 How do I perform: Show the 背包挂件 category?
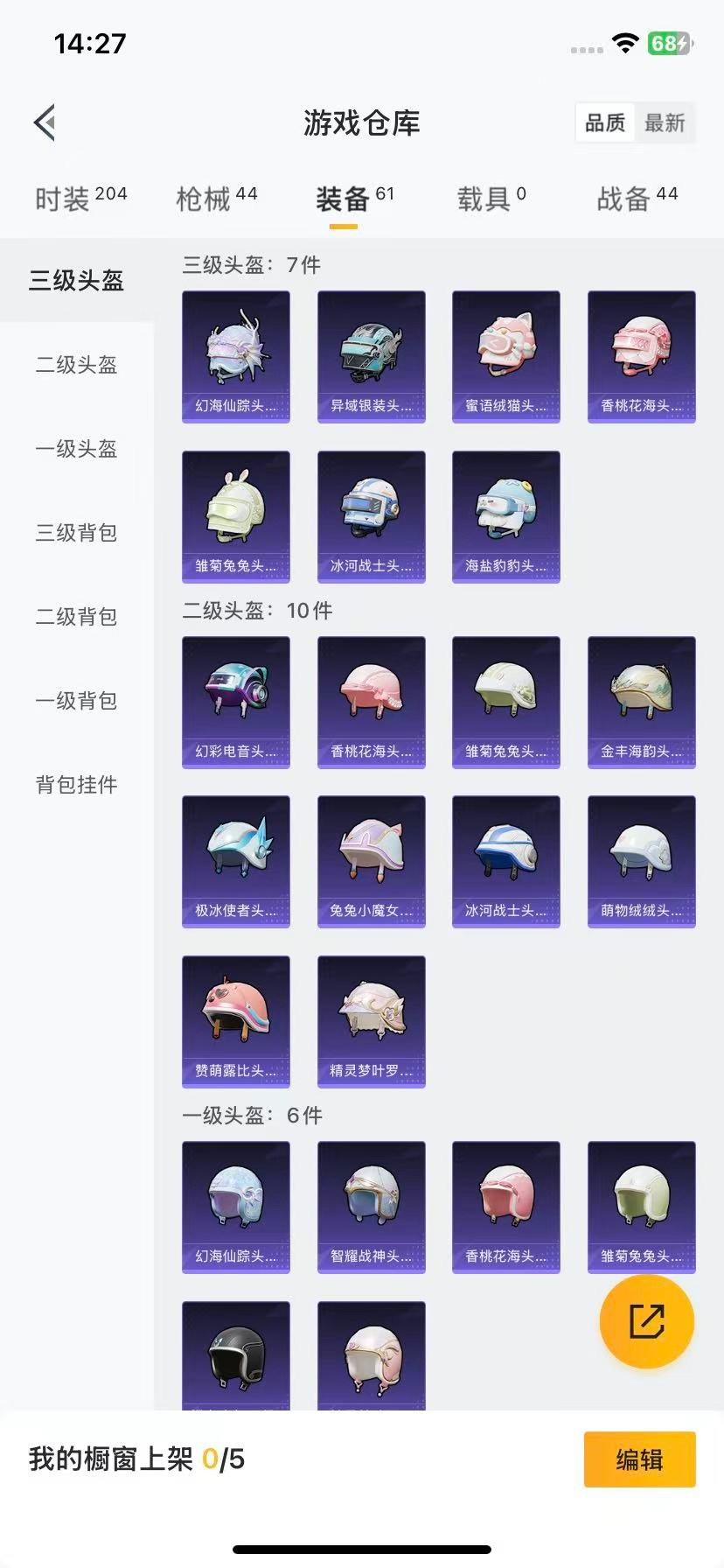[76, 784]
